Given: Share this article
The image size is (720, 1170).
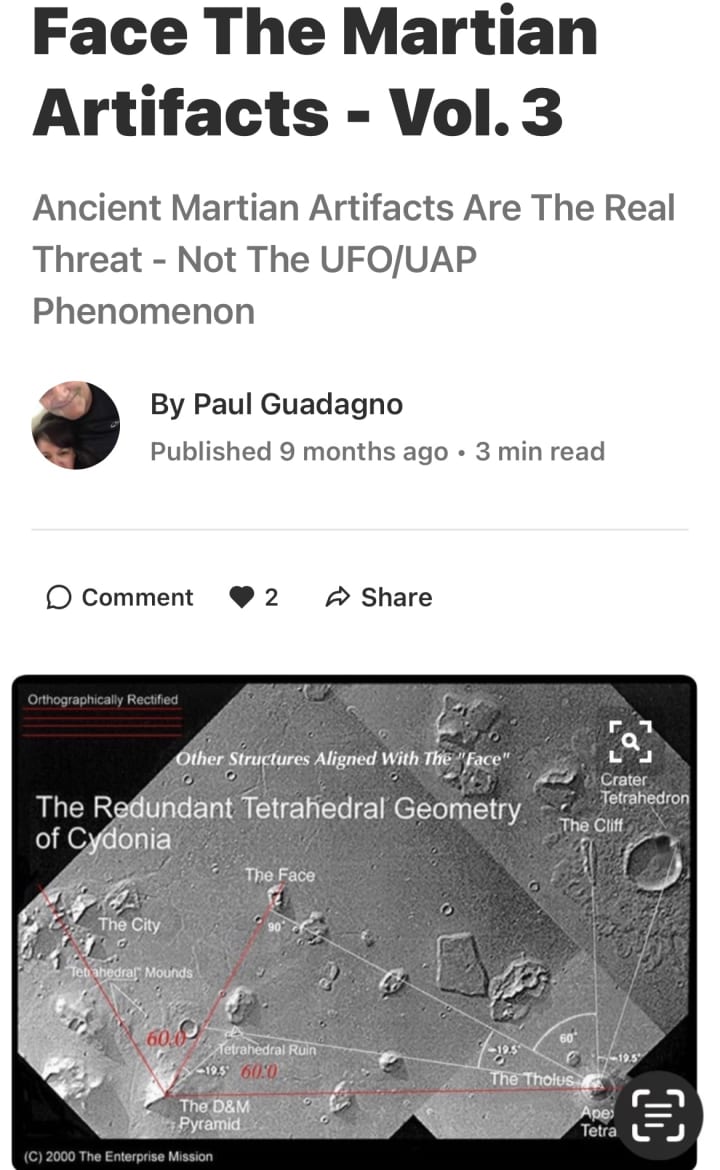Looking at the screenshot, I should (x=379, y=598).
